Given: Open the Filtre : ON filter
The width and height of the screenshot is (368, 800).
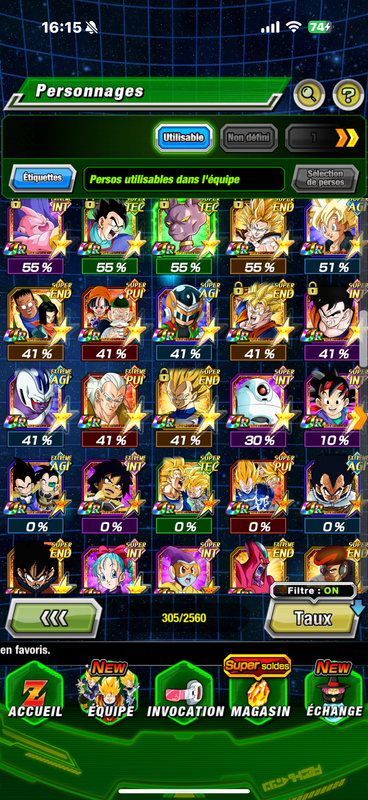Looking at the screenshot, I should [313, 591].
